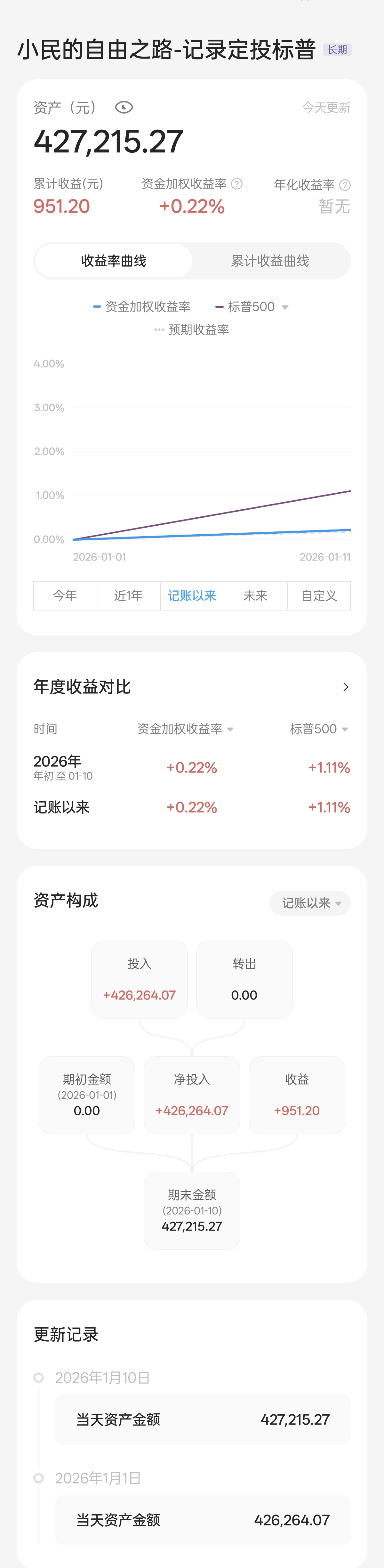Choose the 自定义 time range
Screen dimensions: 384x1568
pyautogui.click(x=319, y=596)
